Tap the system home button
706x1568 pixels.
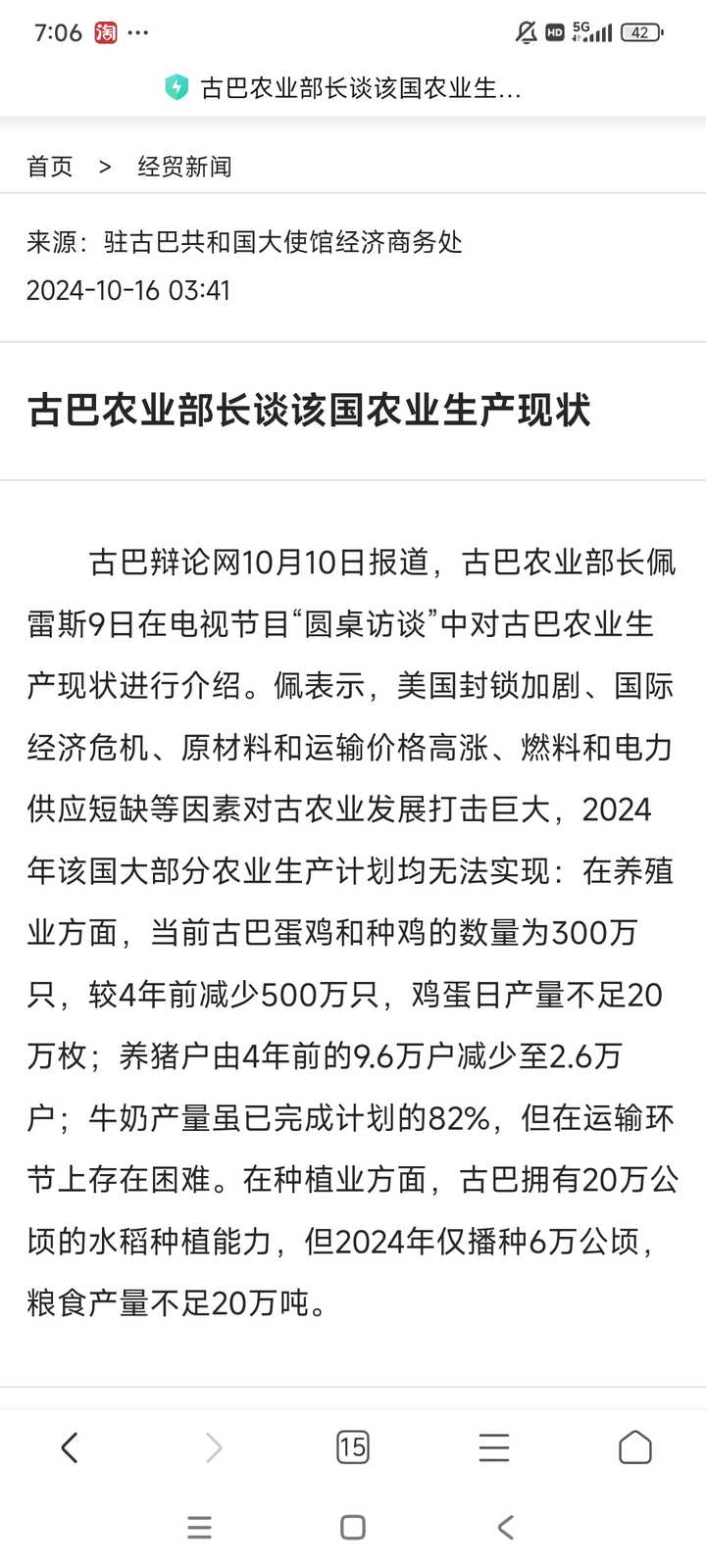[353, 1527]
